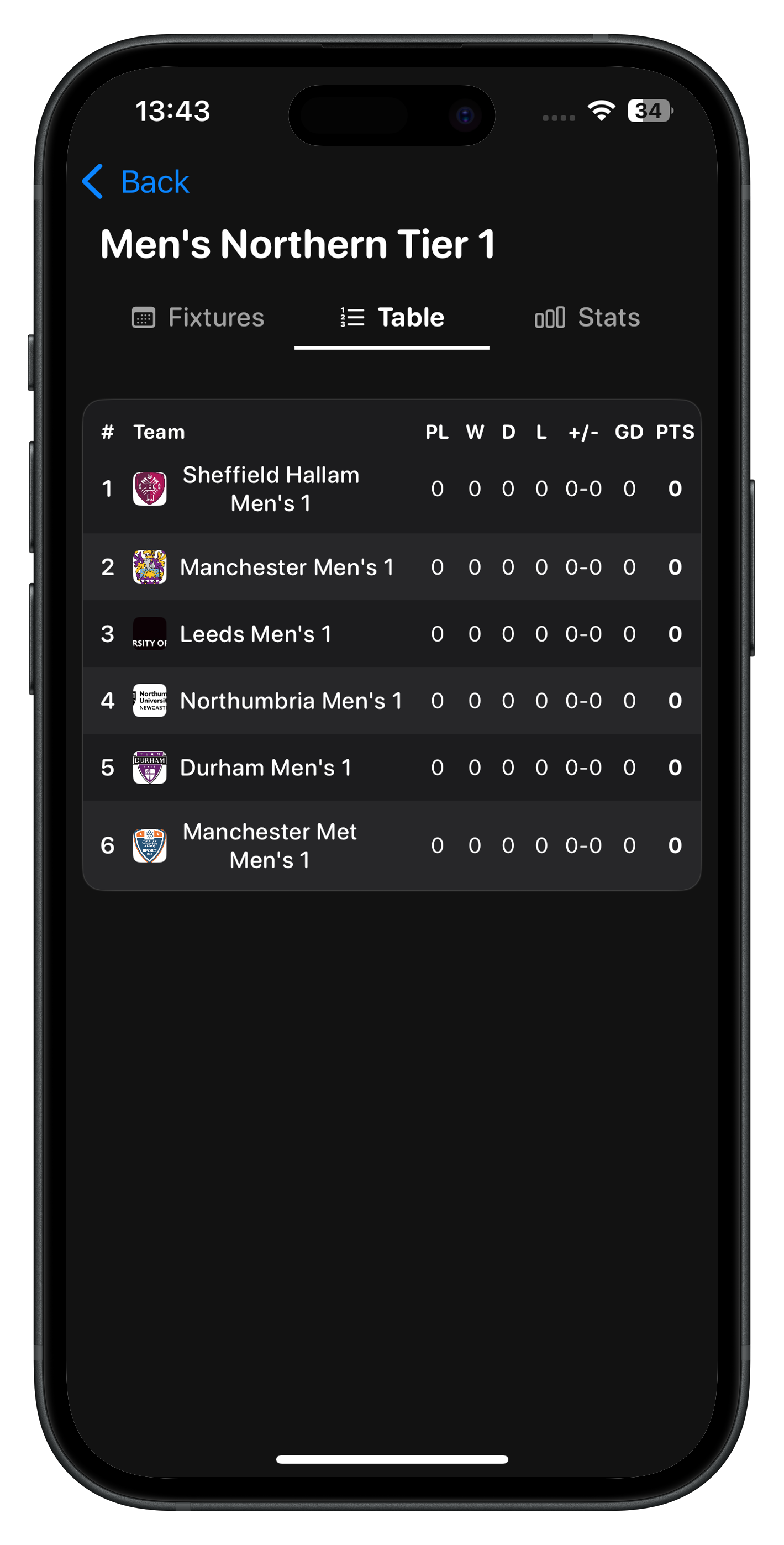
Task: View Manchester Men's 1 team details
Action: coord(287,567)
